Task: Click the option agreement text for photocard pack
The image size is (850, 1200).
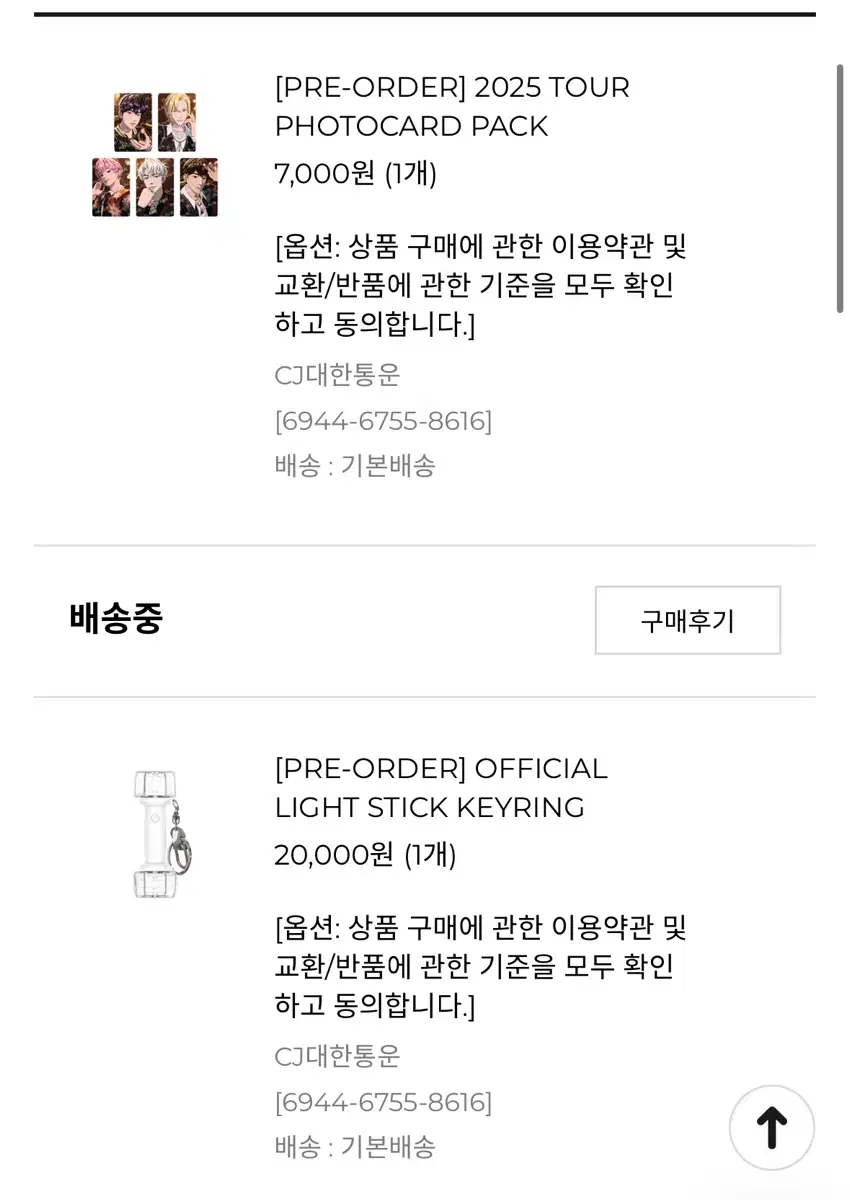Action: (480, 286)
